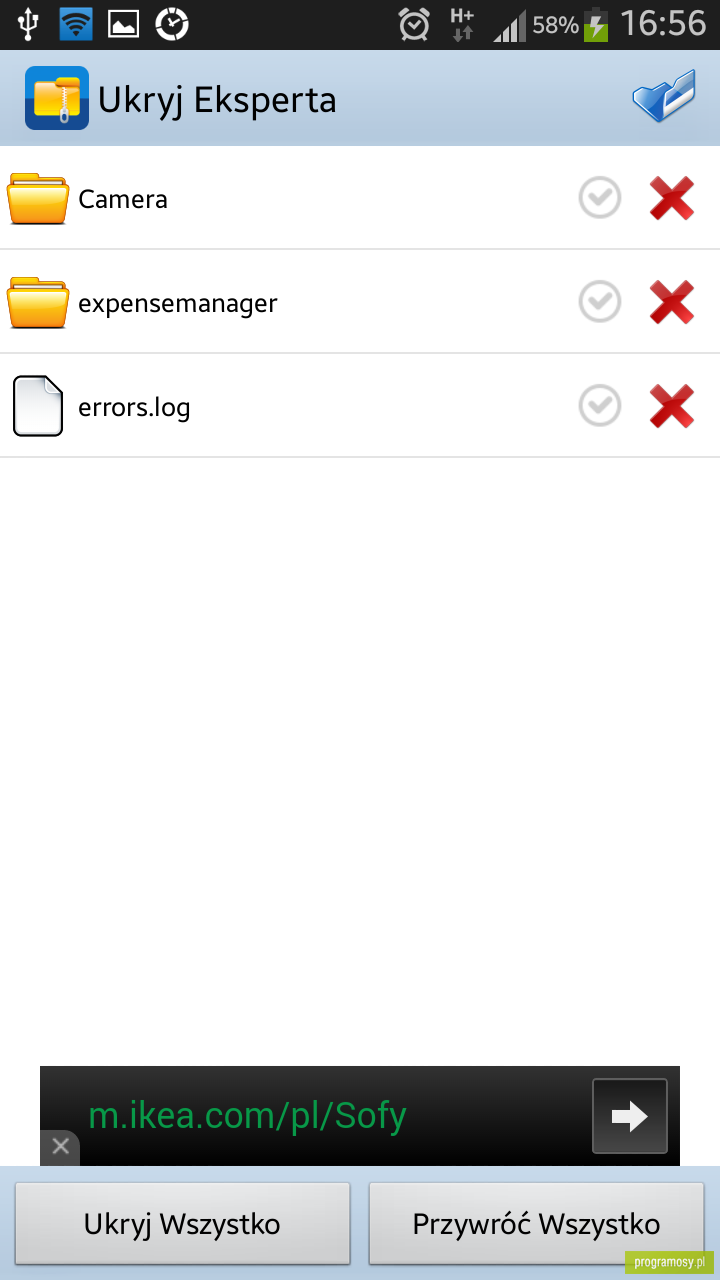This screenshot has height=1280, width=720.
Task: Remove errors.log with the red X
Action: [x=672, y=406]
